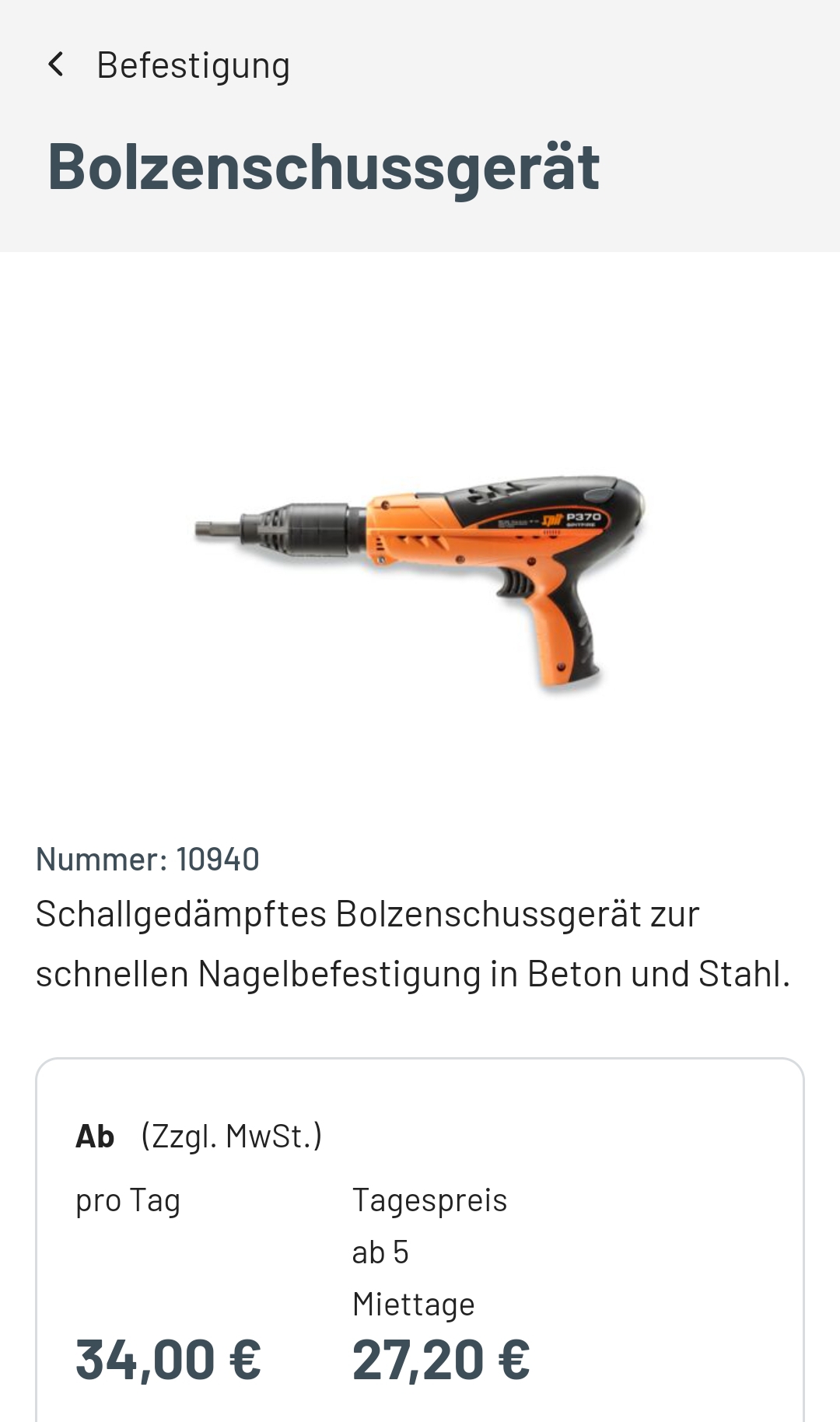Go back to Befestigung category
840x1422 pixels.
click(56, 65)
